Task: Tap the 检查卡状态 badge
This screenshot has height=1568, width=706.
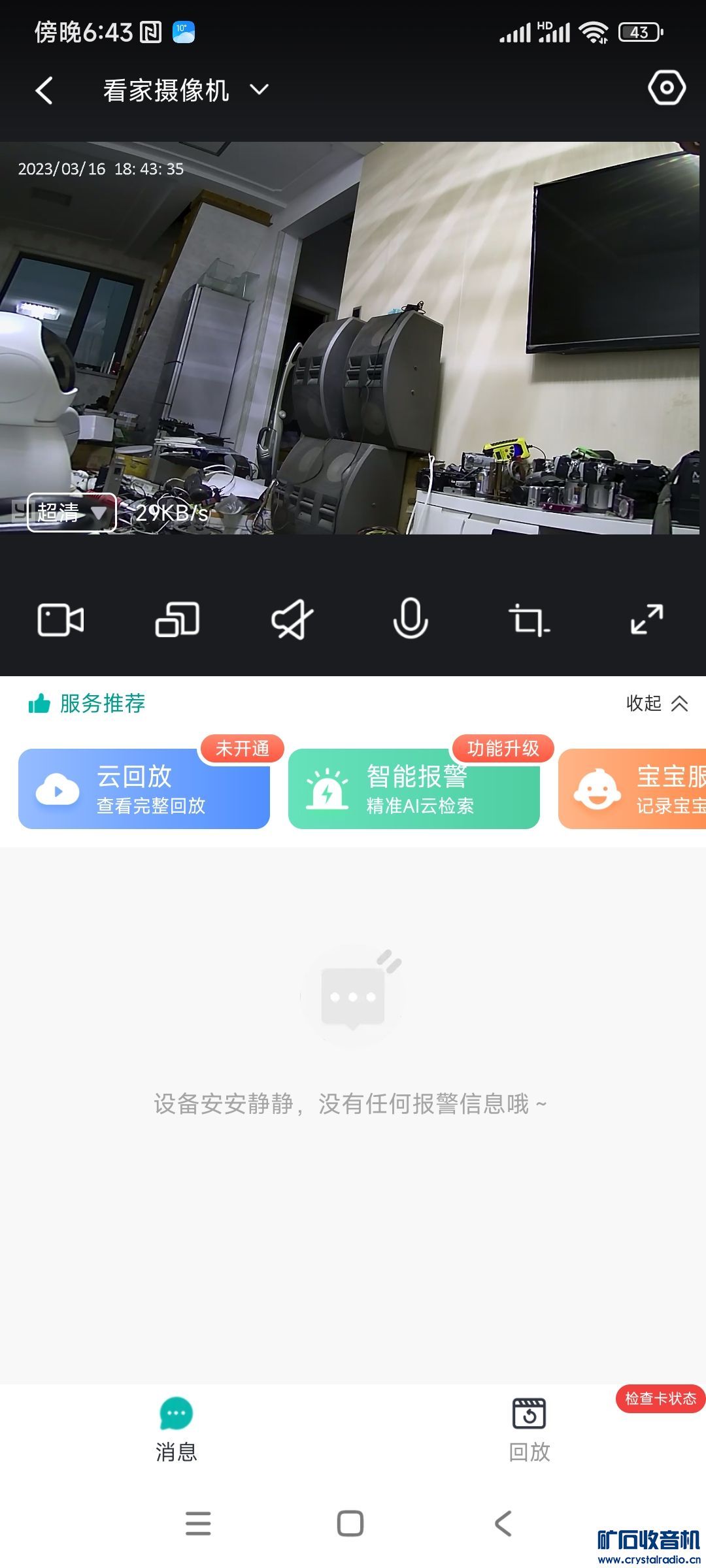Action: pos(660,1399)
